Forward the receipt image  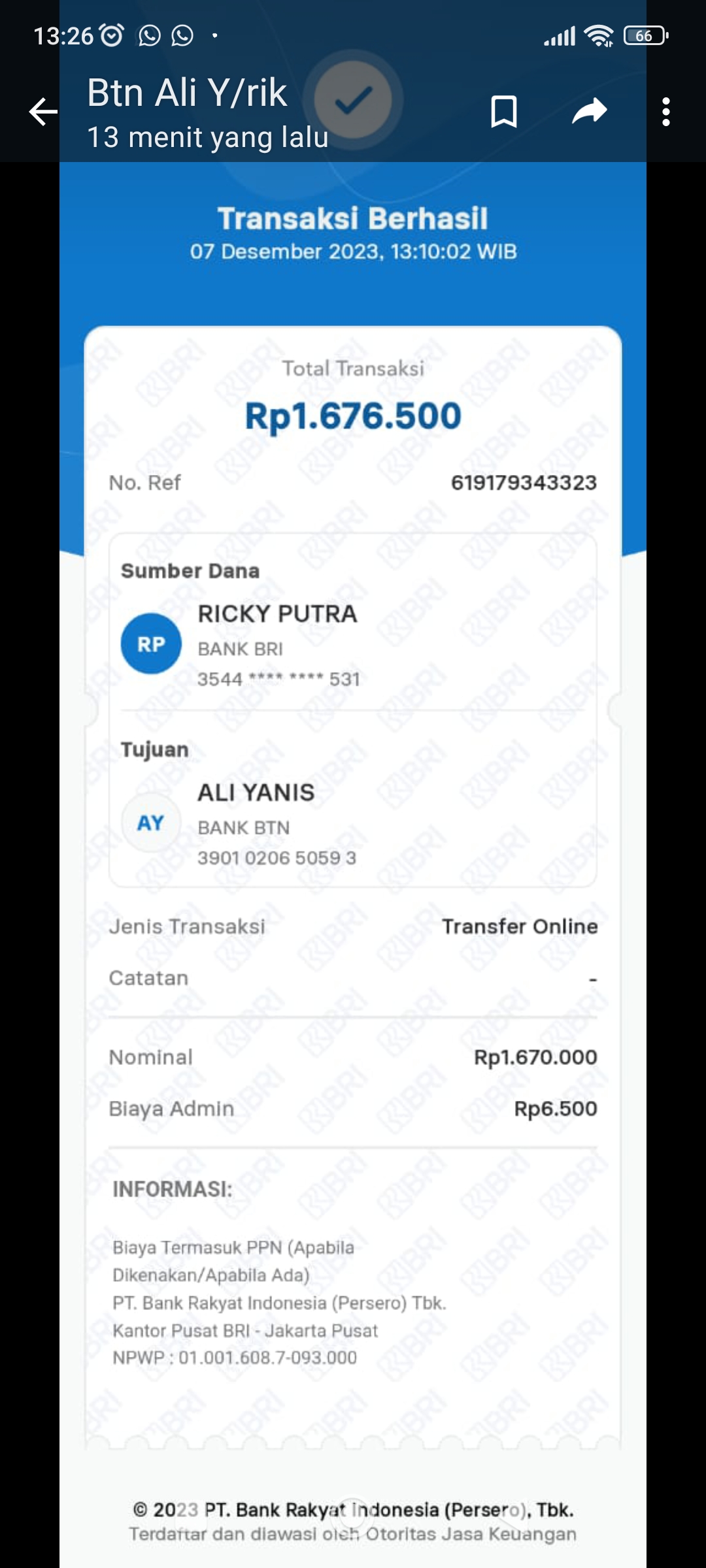[x=589, y=111]
